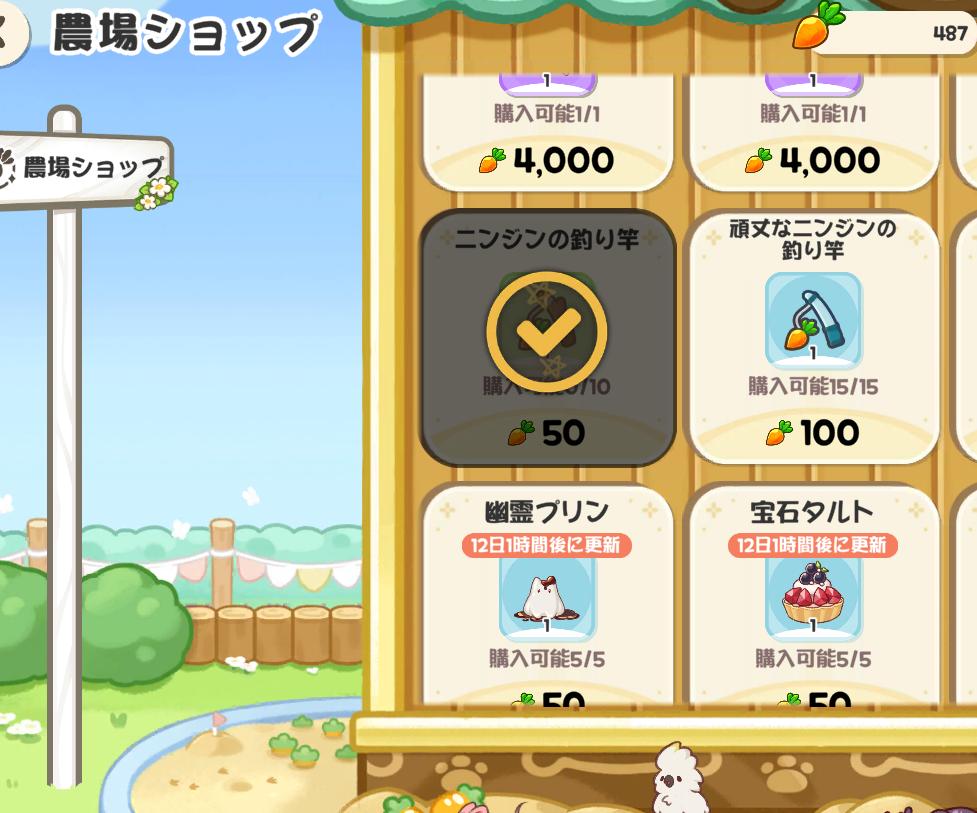The image size is (977, 813).
Task: Open the 頑丈なニンジンの釣り竿 item card
Action: 813,336
